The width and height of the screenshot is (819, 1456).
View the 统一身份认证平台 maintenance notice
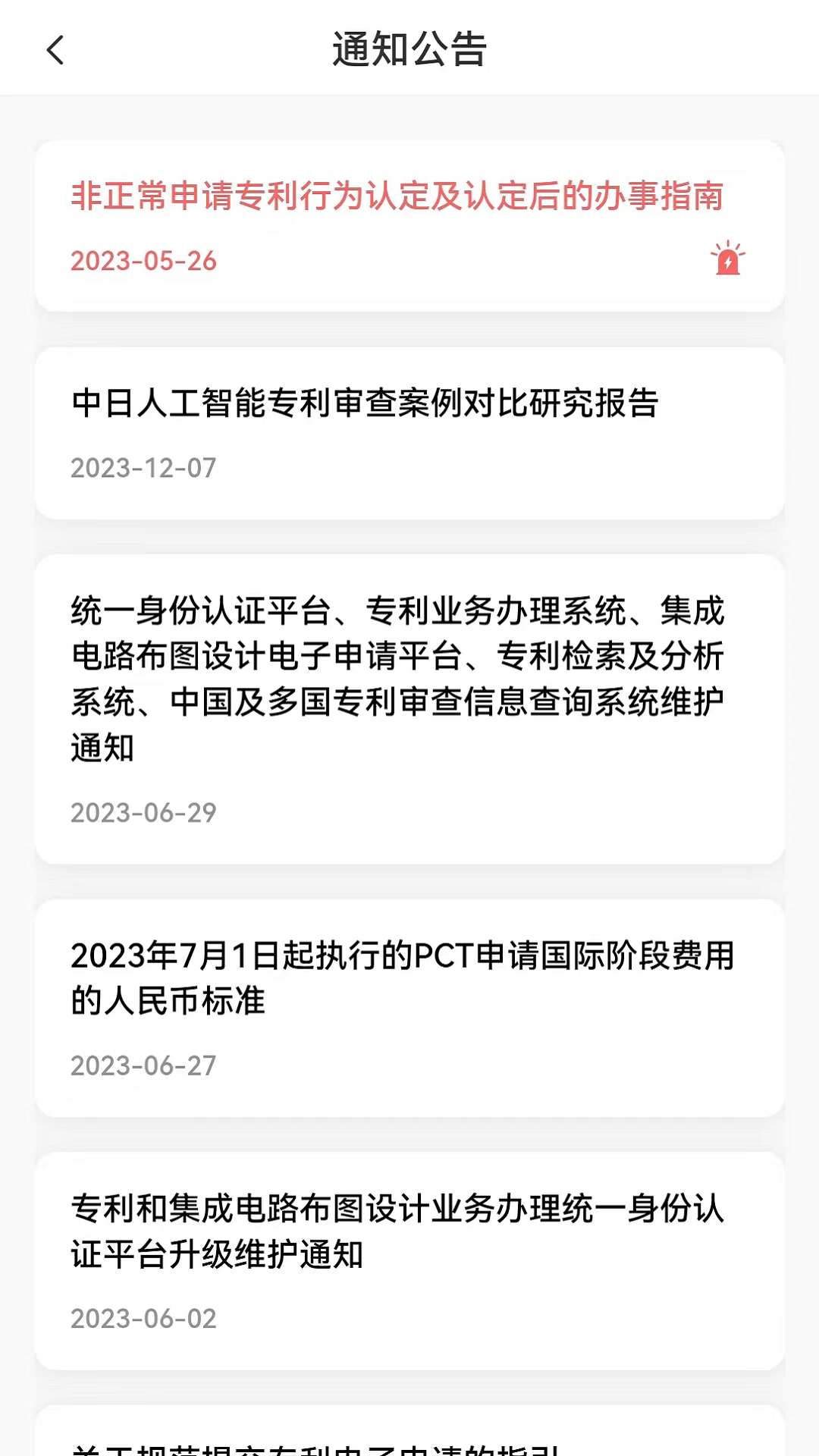(397, 673)
